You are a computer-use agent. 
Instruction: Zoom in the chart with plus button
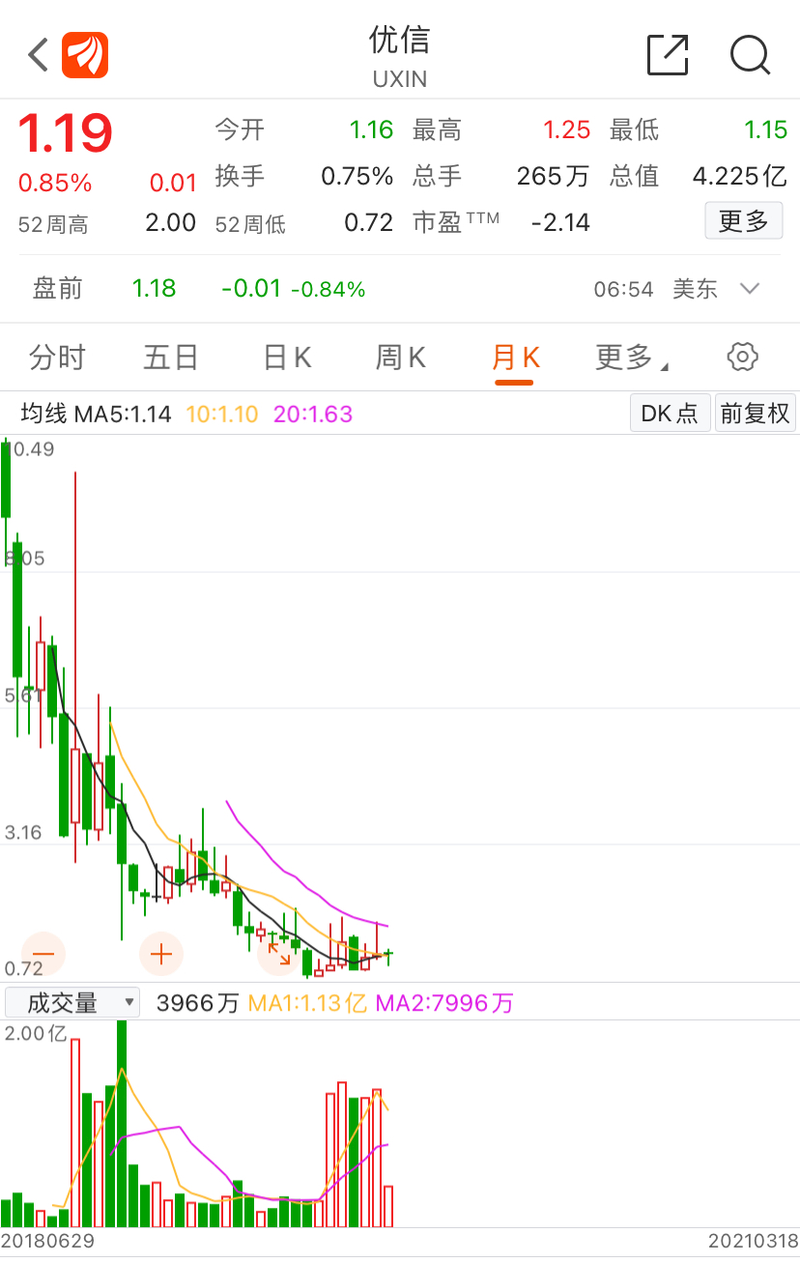(x=161, y=954)
